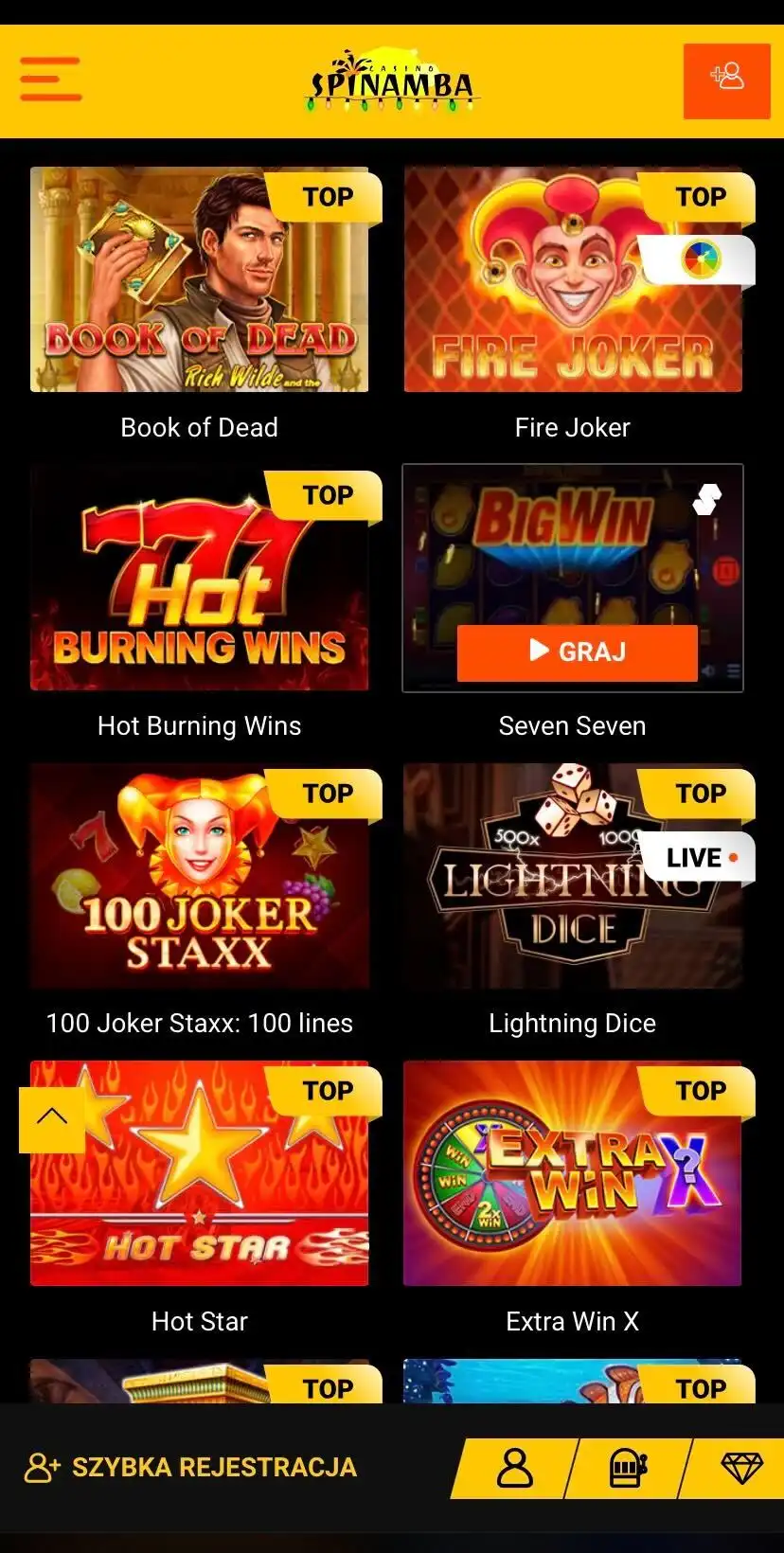Open the Book of Dead game
The width and height of the screenshot is (784, 1553).
coord(199,280)
